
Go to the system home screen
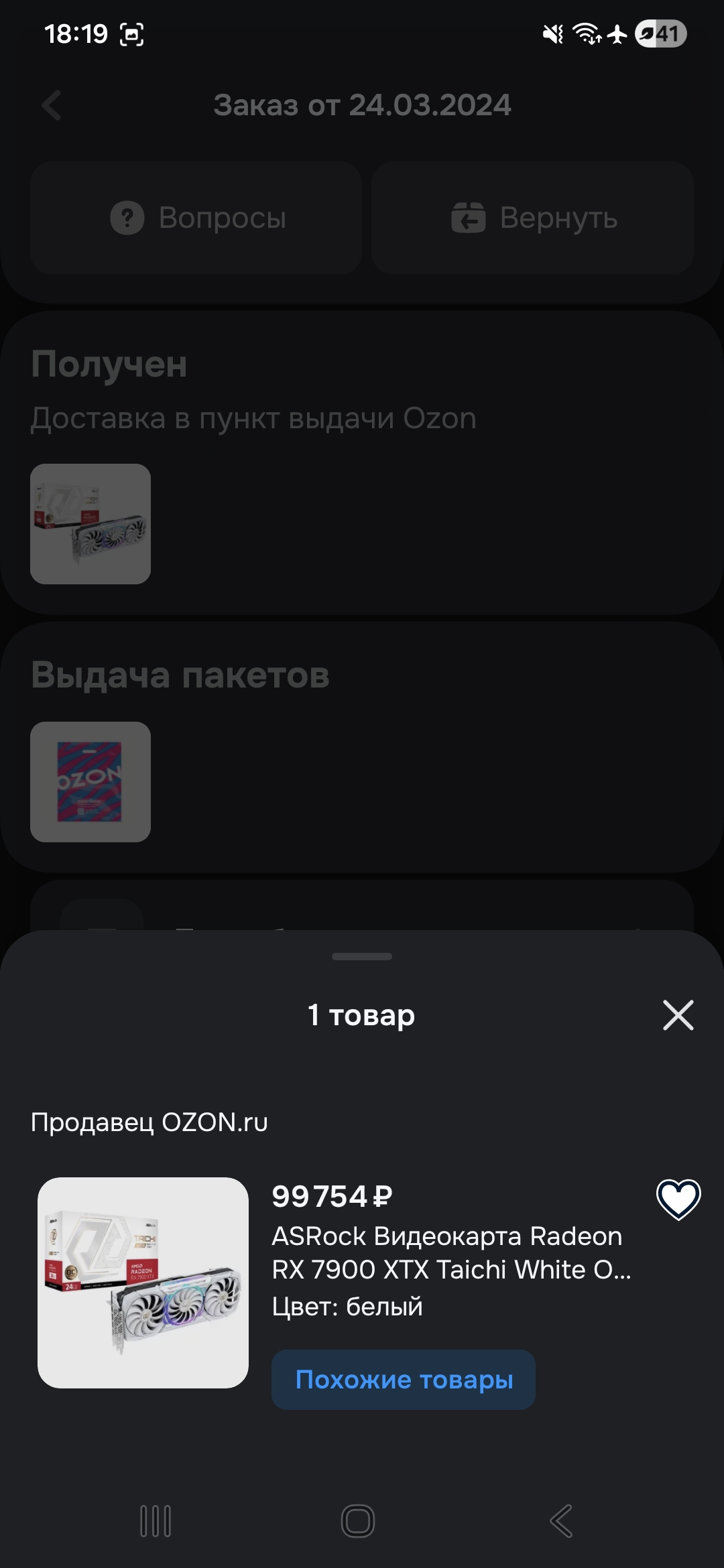(x=358, y=1521)
